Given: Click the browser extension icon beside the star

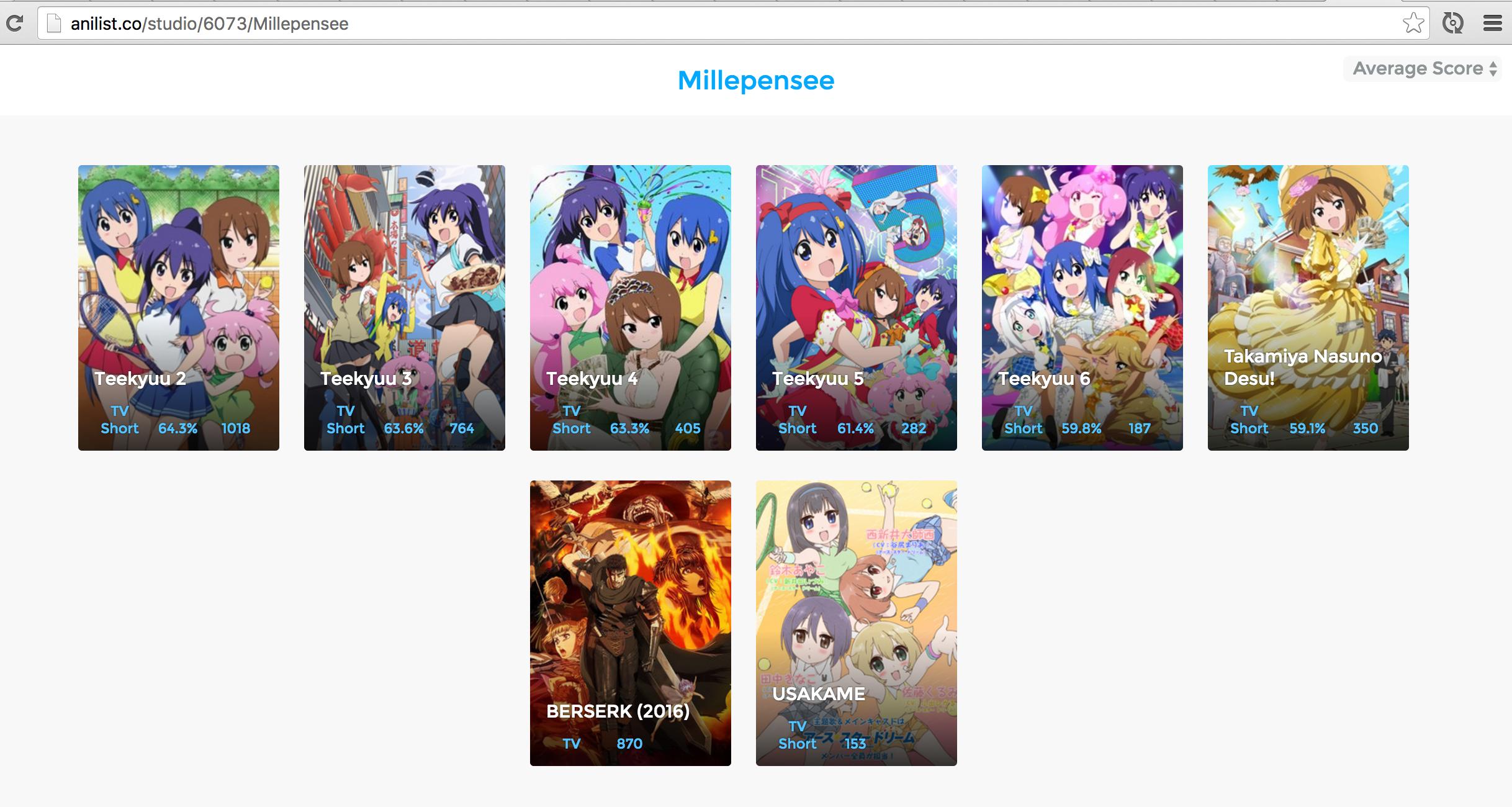Looking at the screenshot, I should [x=1452, y=24].
